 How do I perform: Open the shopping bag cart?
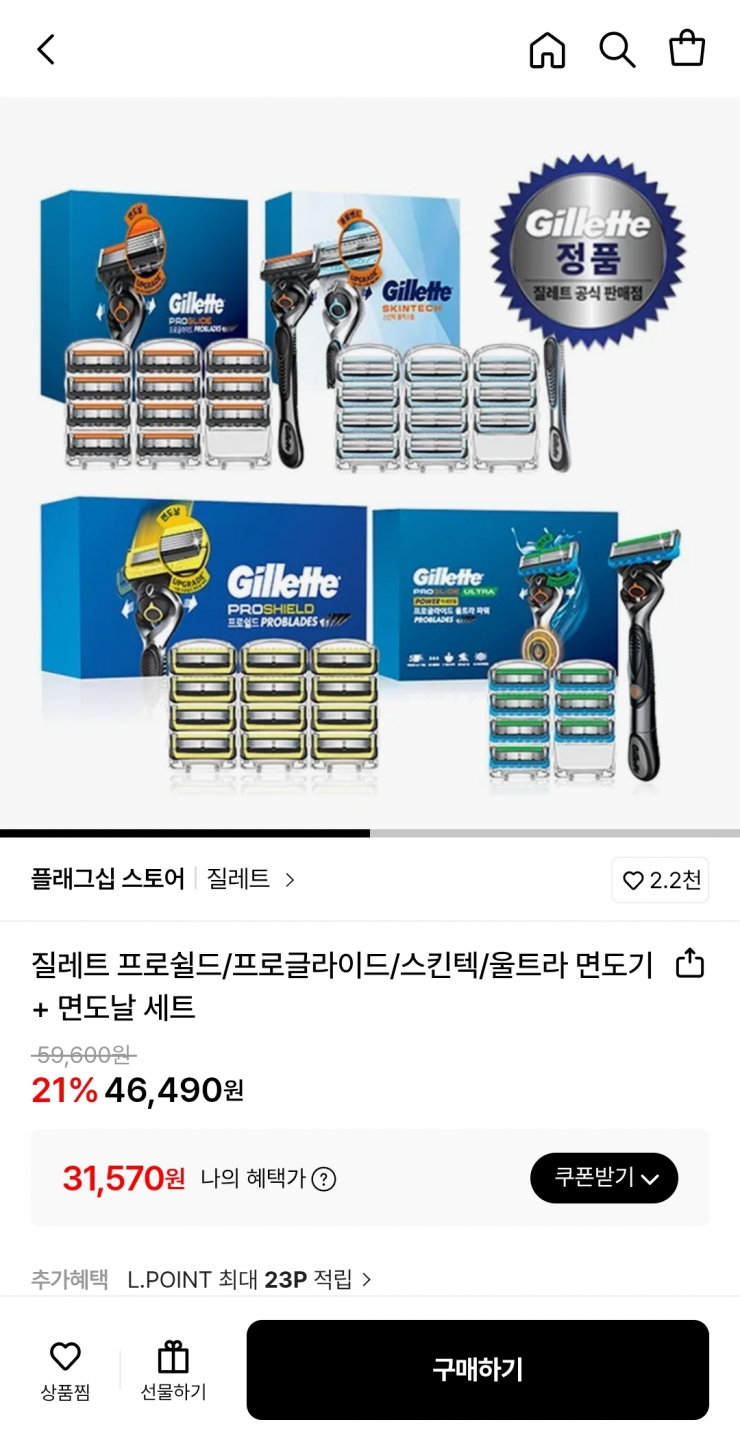point(687,49)
